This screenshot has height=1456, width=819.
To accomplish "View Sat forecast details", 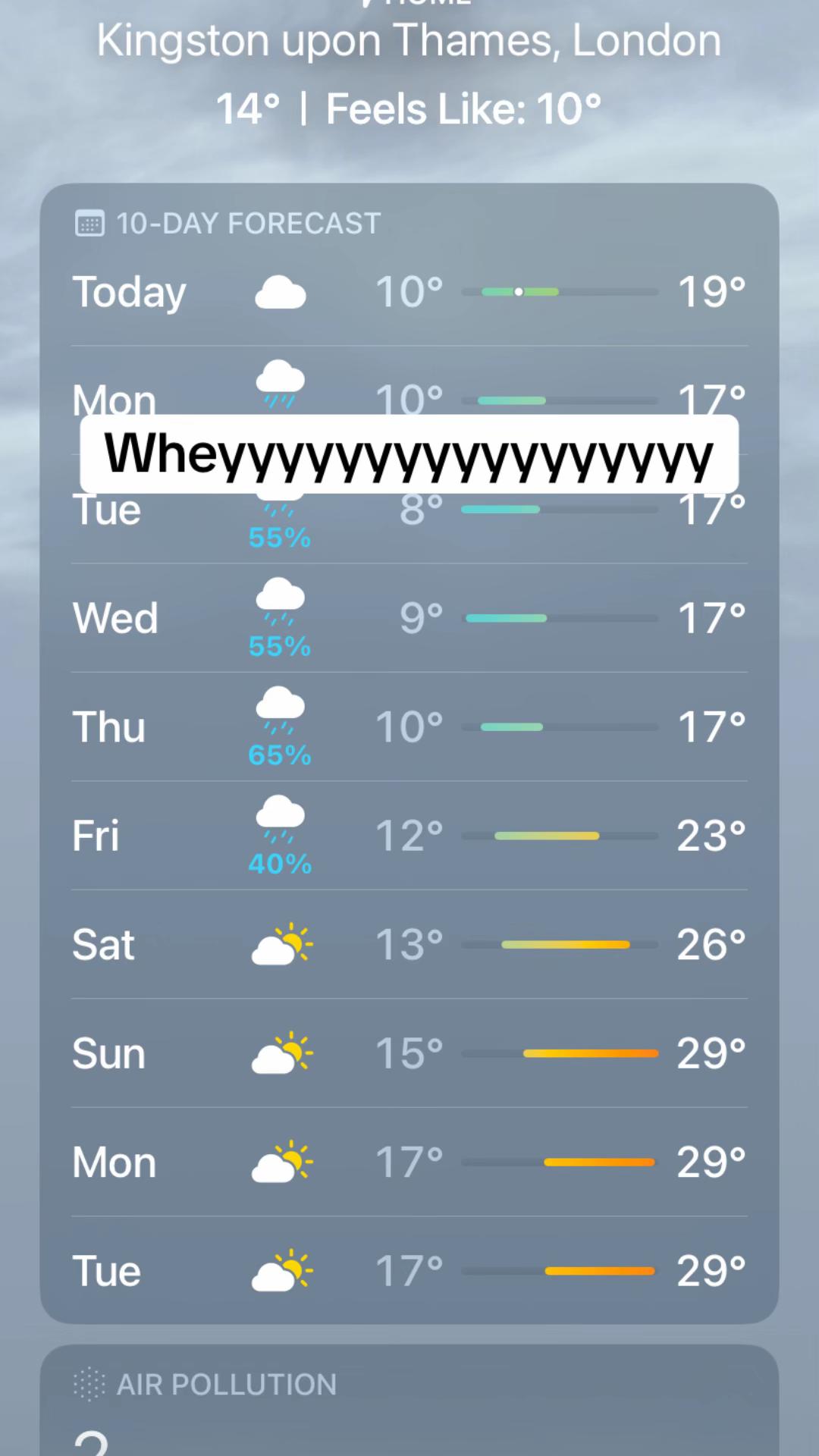I will pos(409,944).
